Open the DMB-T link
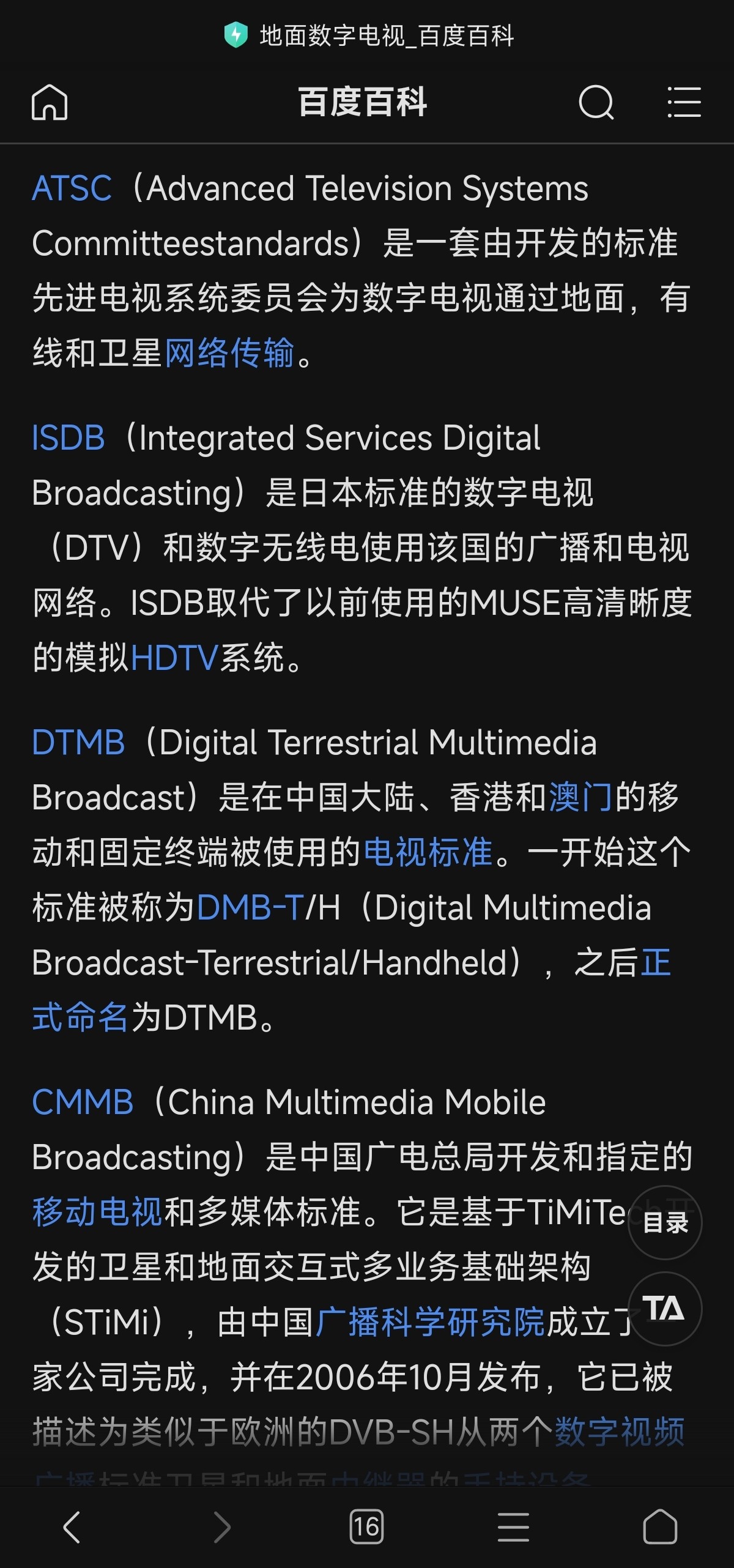The height and width of the screenshot is (1568, 734). pyautogui.click(x=250, y=908)
